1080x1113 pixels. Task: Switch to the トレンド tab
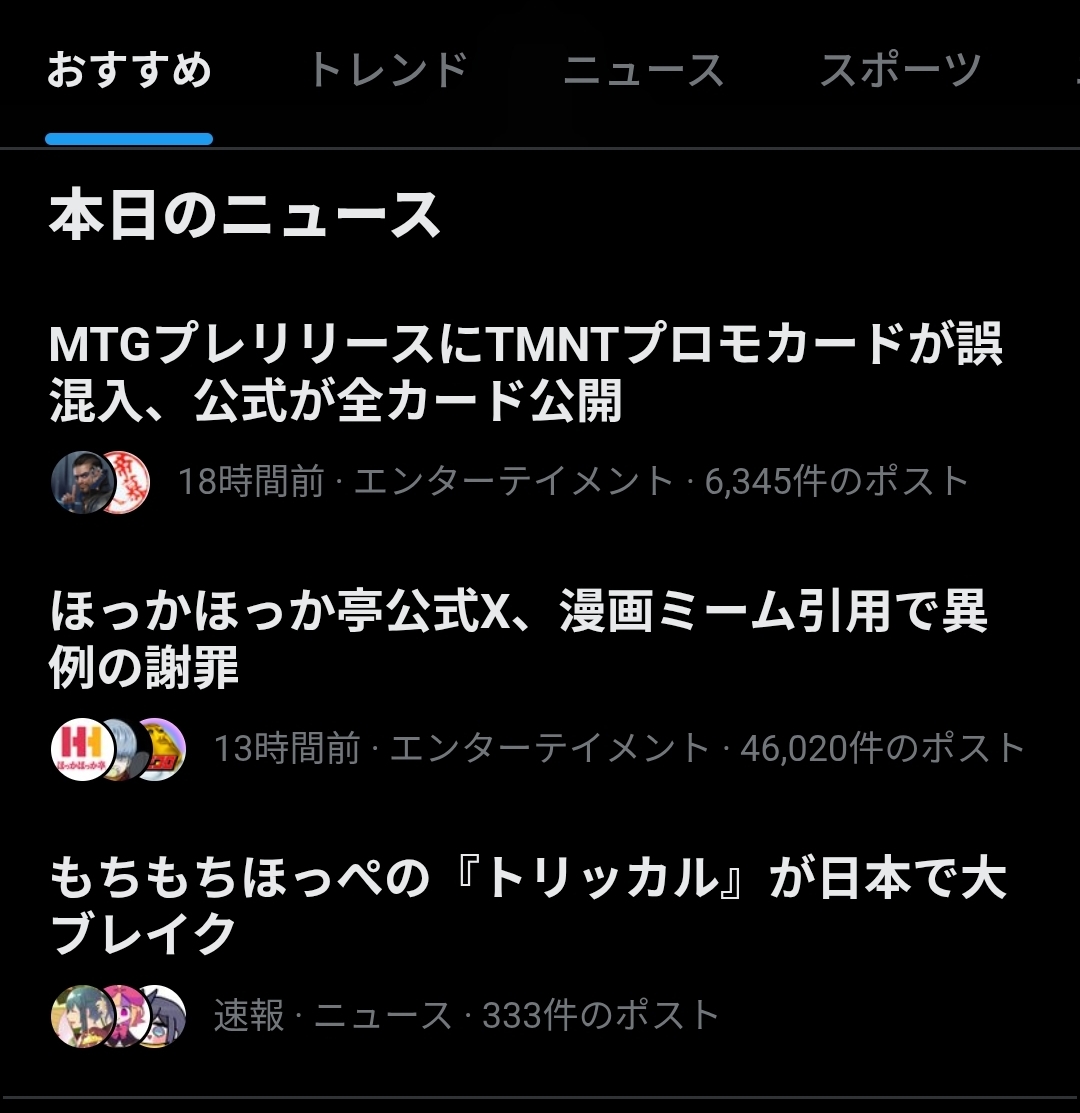click(387, 72)
